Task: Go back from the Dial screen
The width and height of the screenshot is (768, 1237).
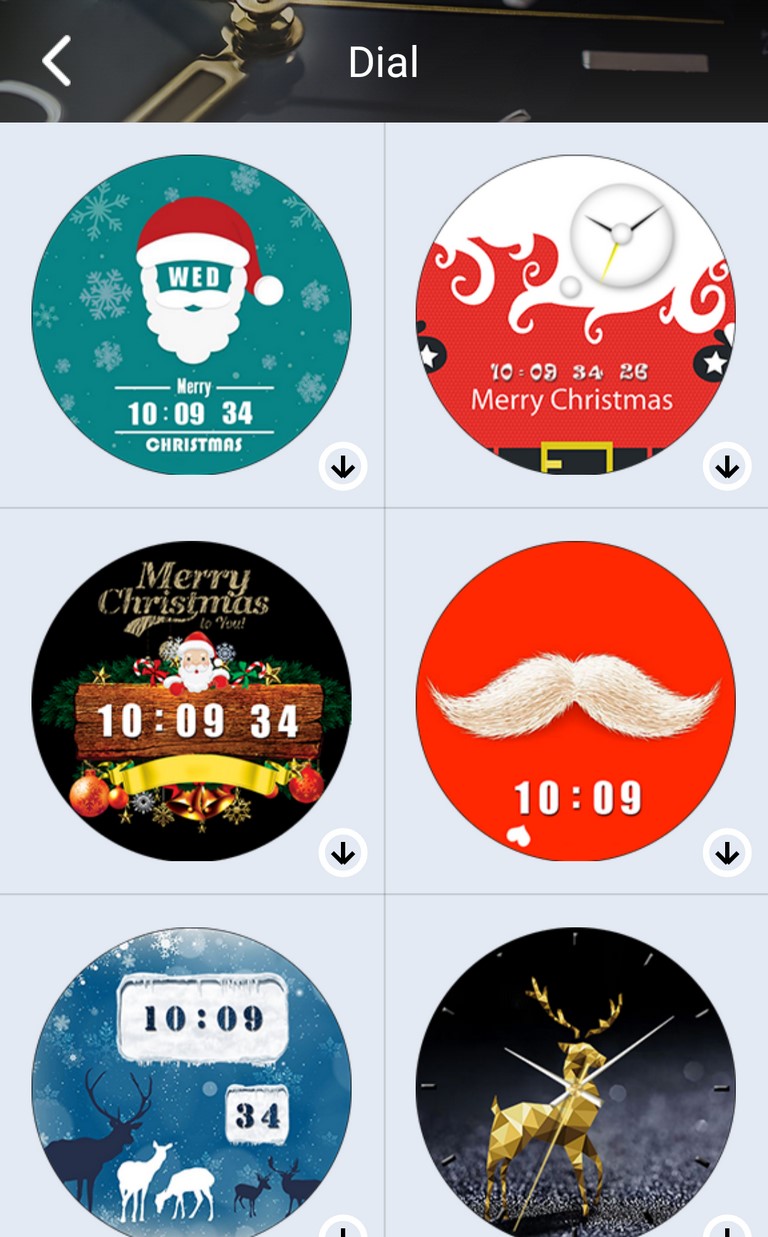Action: point(56,61)
